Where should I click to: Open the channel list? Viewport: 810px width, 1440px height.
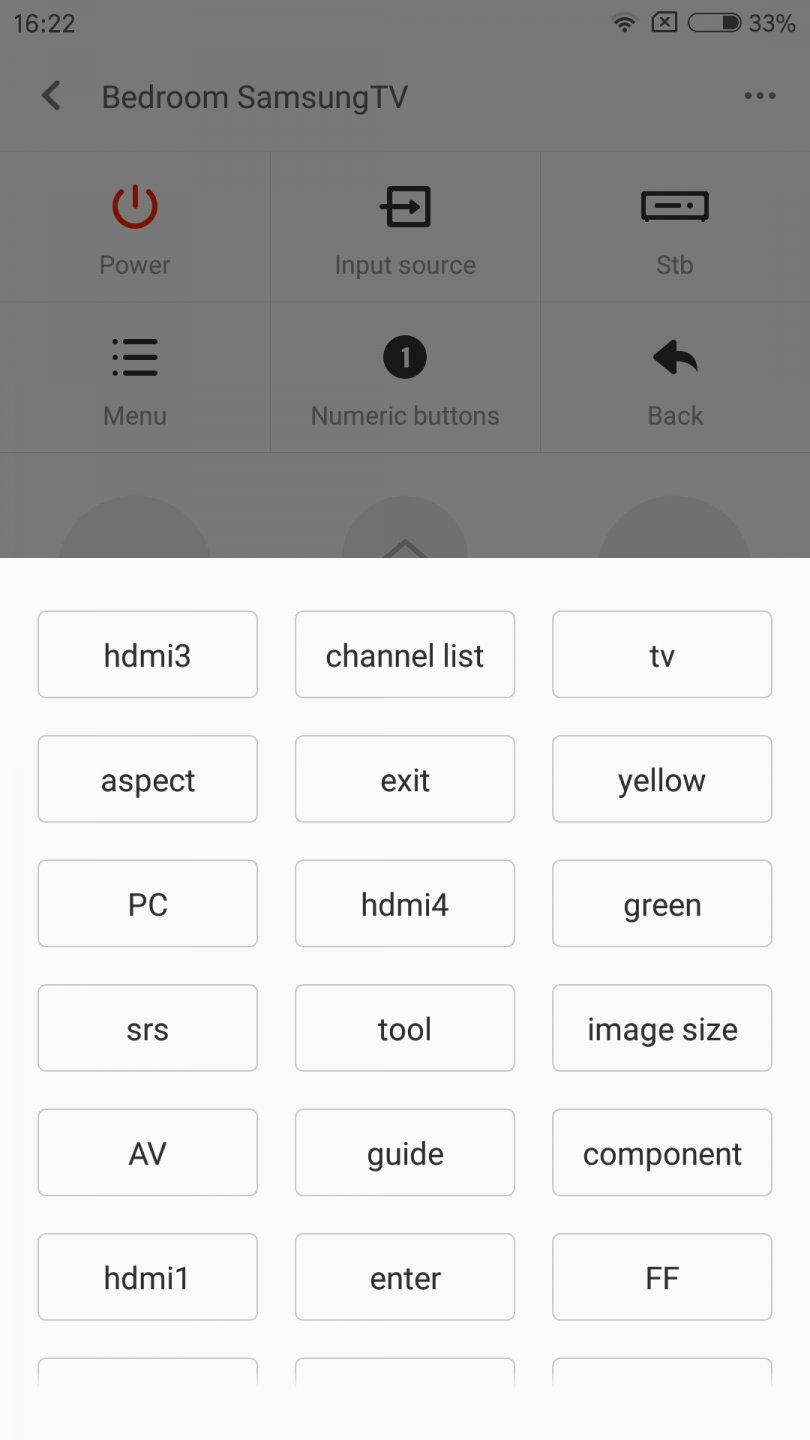(404, 654)
